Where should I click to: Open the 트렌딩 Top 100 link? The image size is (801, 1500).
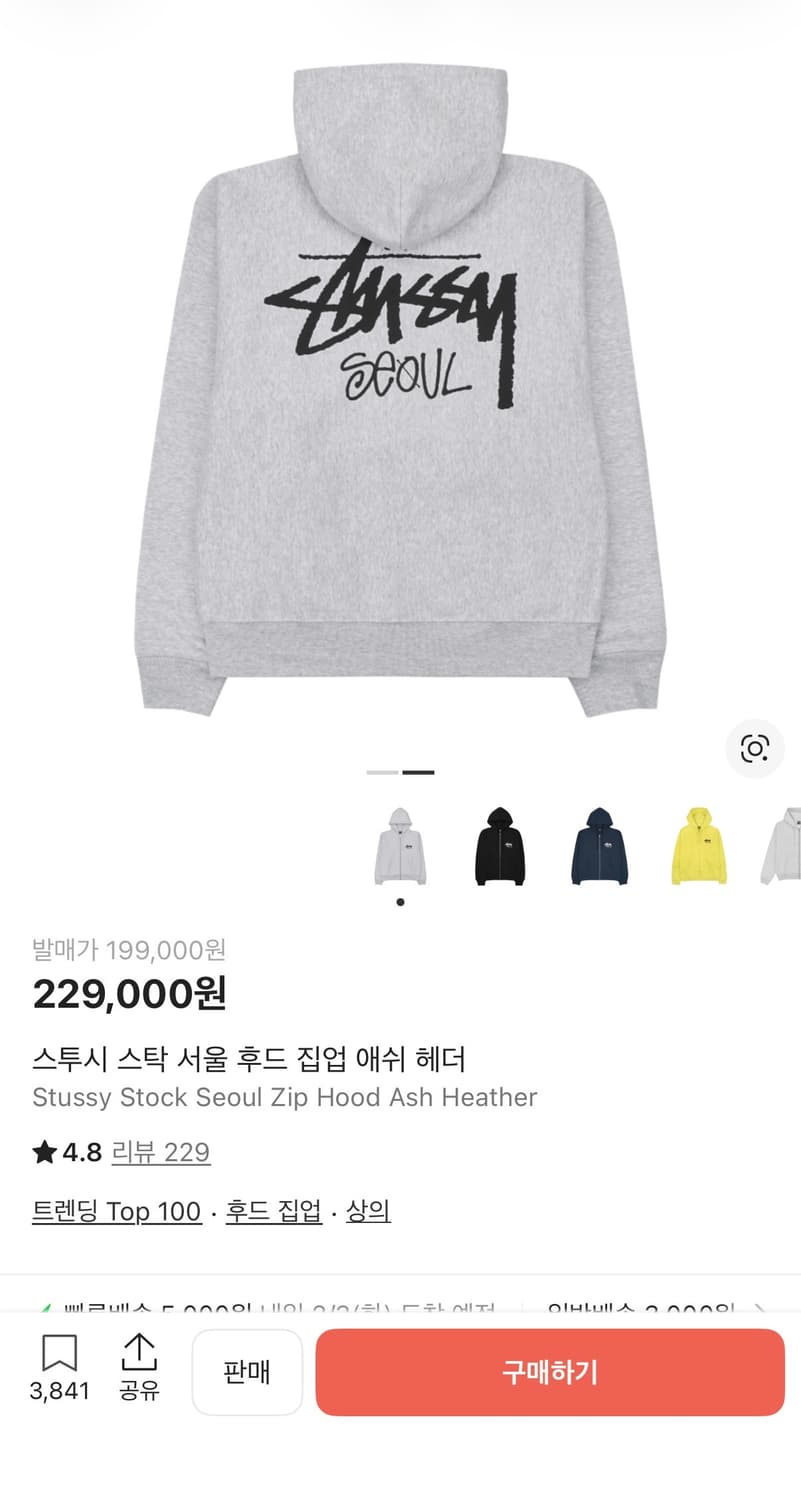[x=116, y=1211]
